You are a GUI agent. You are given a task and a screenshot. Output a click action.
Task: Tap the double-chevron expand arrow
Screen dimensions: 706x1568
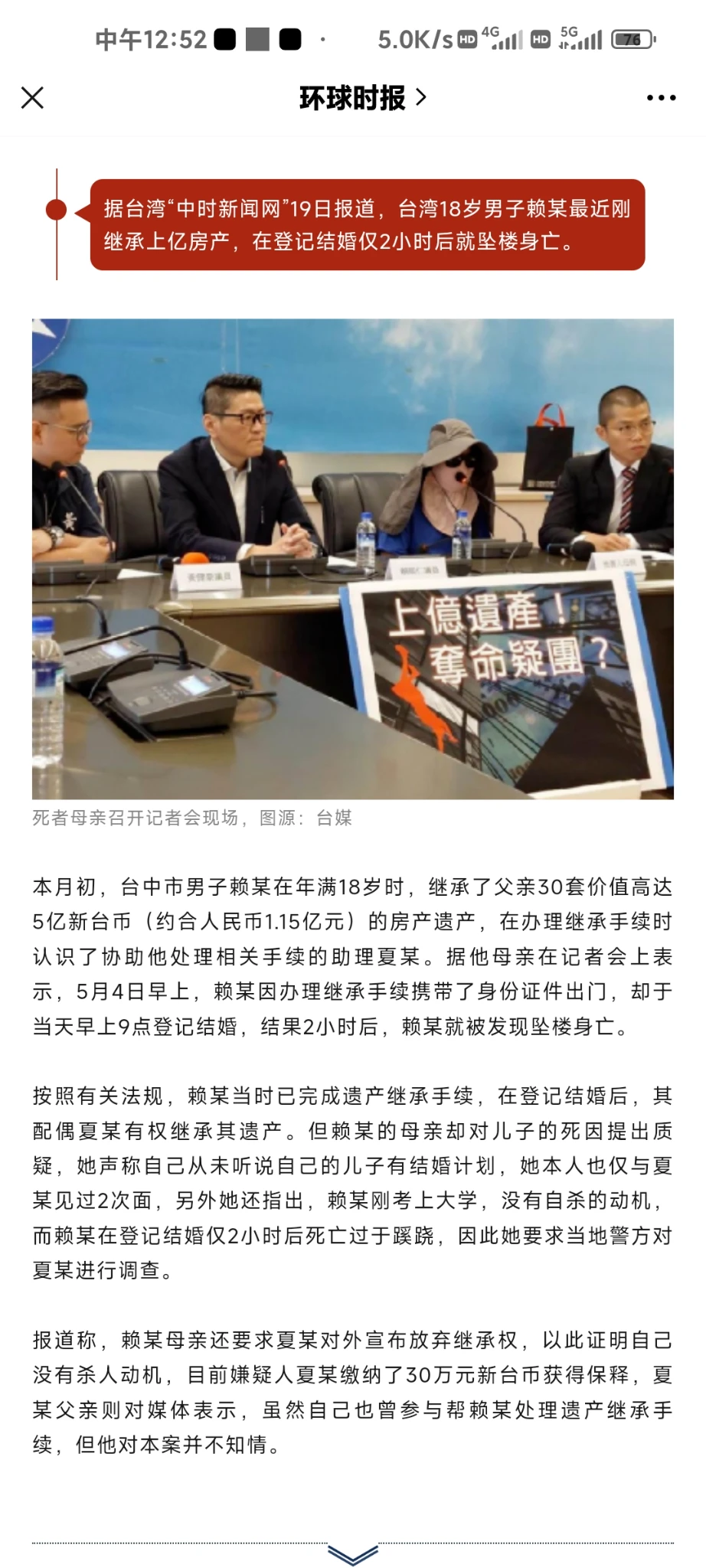pos(353,1554)
